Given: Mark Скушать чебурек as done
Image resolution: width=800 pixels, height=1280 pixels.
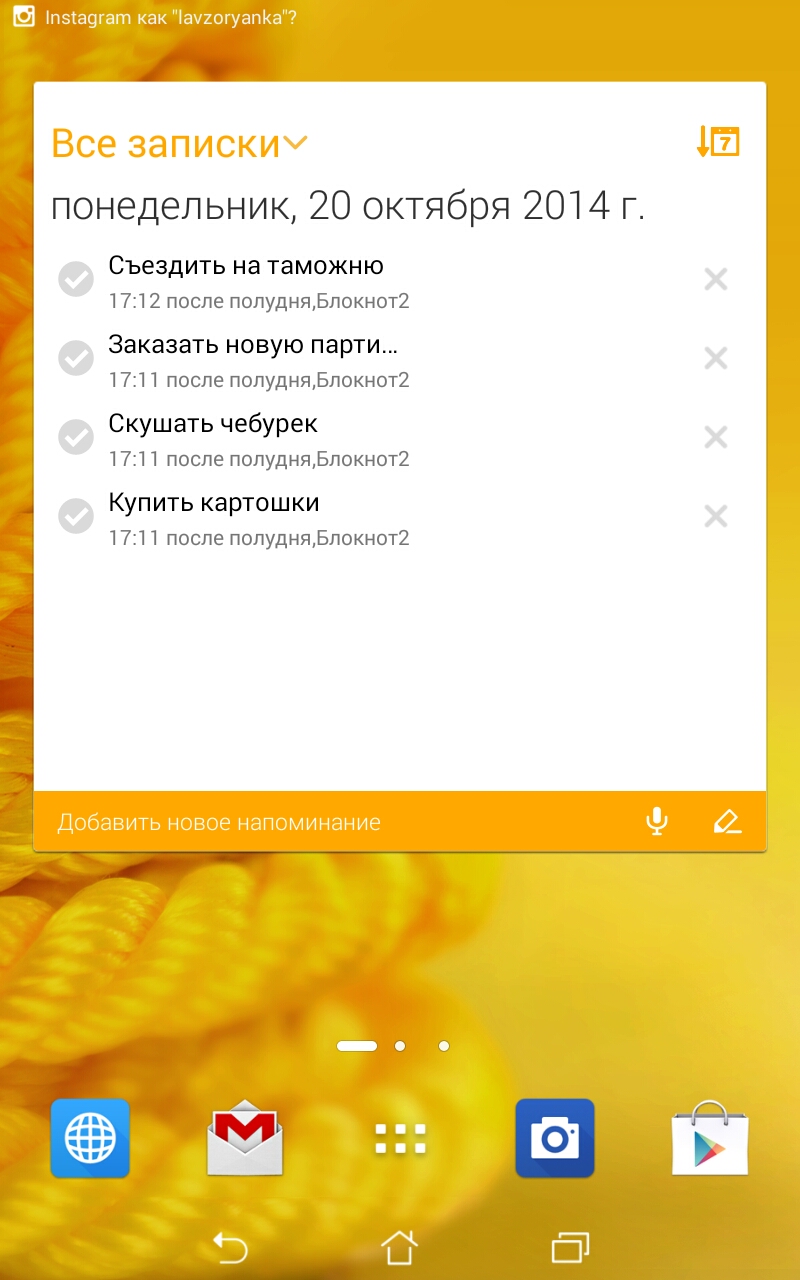Looking at the screenshot, I should click(76, 437).
